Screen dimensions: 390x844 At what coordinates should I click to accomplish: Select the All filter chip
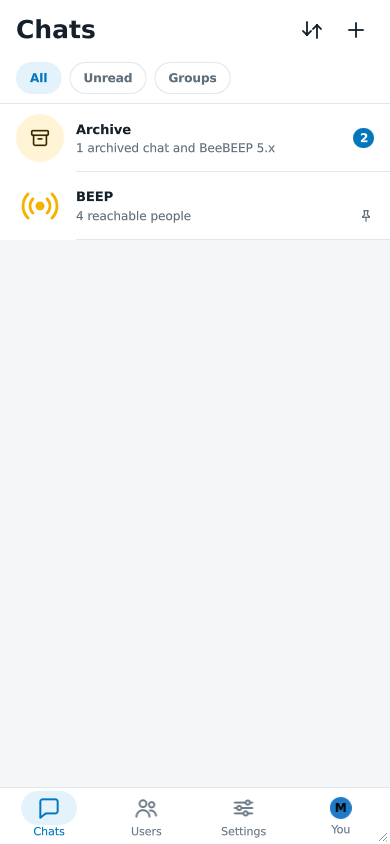[x=39, y=78]
